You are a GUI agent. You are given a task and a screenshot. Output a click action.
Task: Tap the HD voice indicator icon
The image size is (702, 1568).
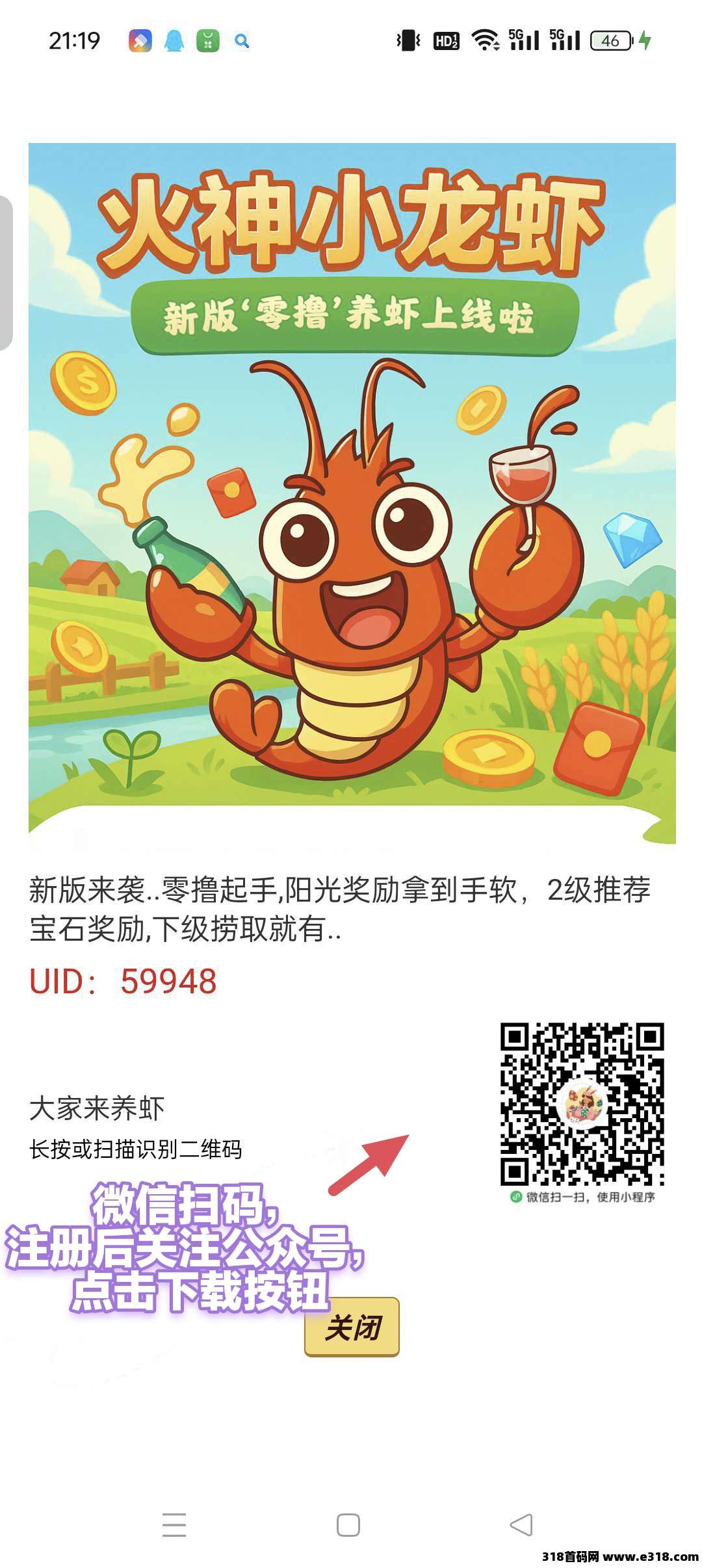pyautogui.click(x=445, y=40)
